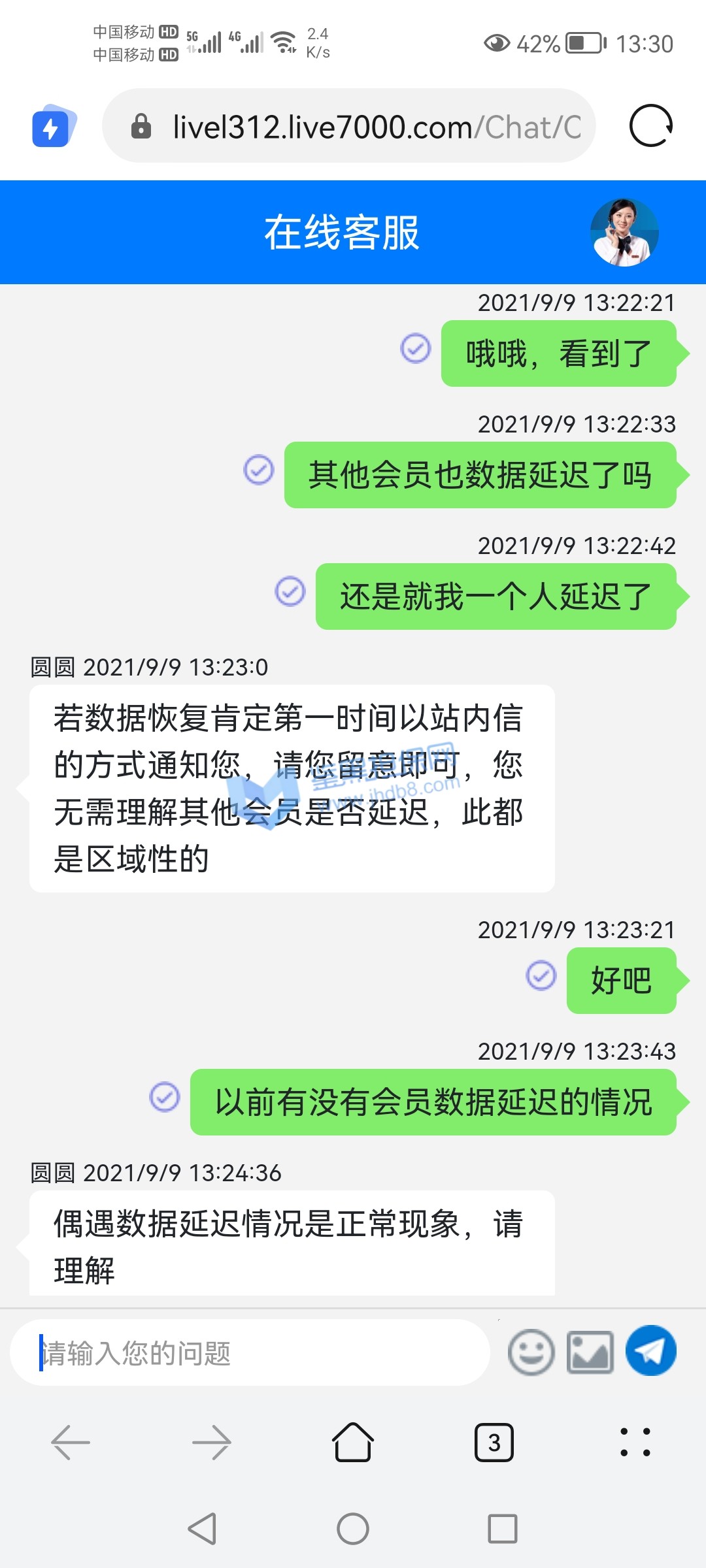Tap the system back triangle button
This screenshot has height=1568, width=706.
click(203, 1529)
